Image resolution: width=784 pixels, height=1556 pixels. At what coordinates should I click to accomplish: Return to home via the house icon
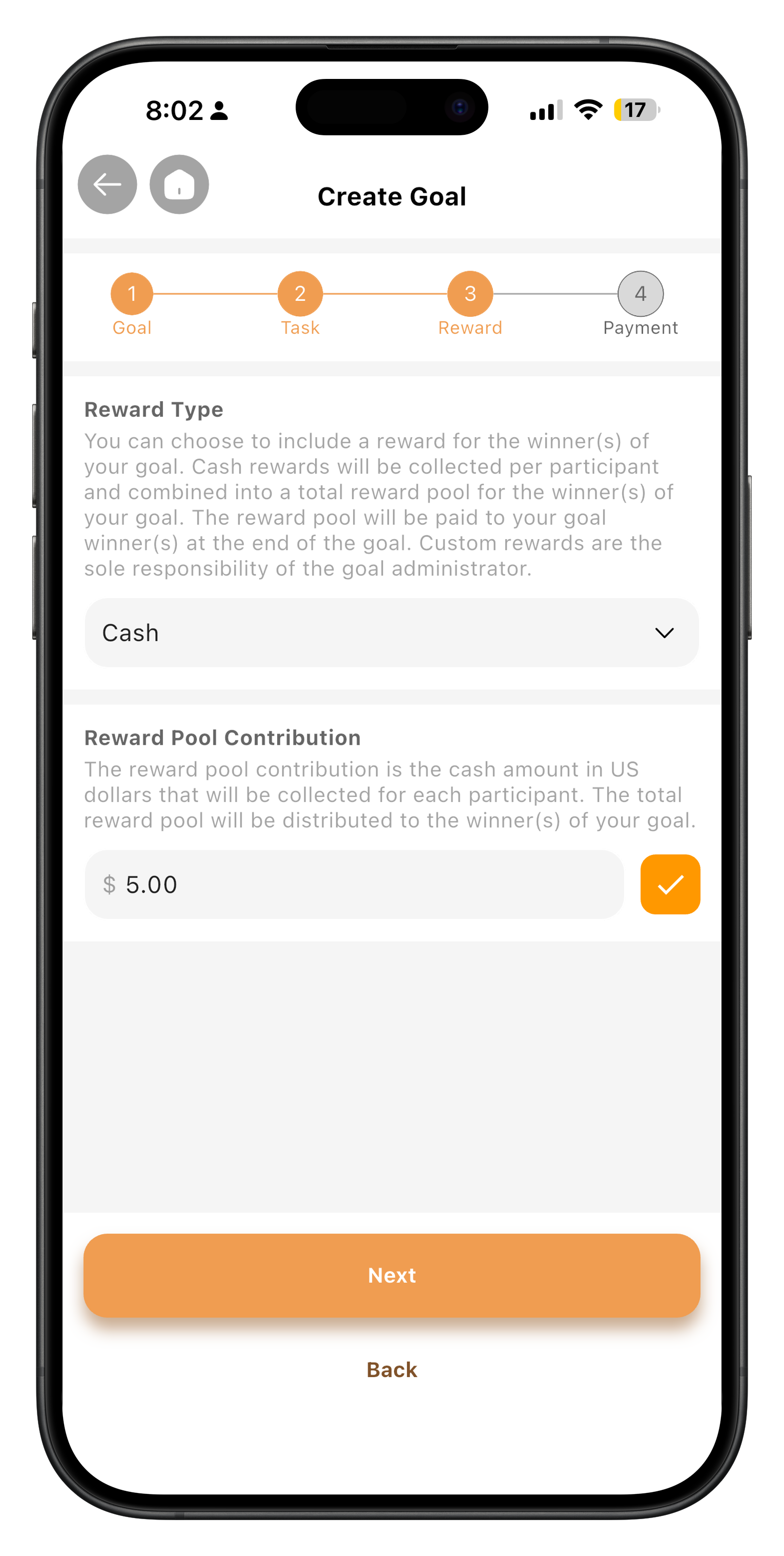[179, 184]
